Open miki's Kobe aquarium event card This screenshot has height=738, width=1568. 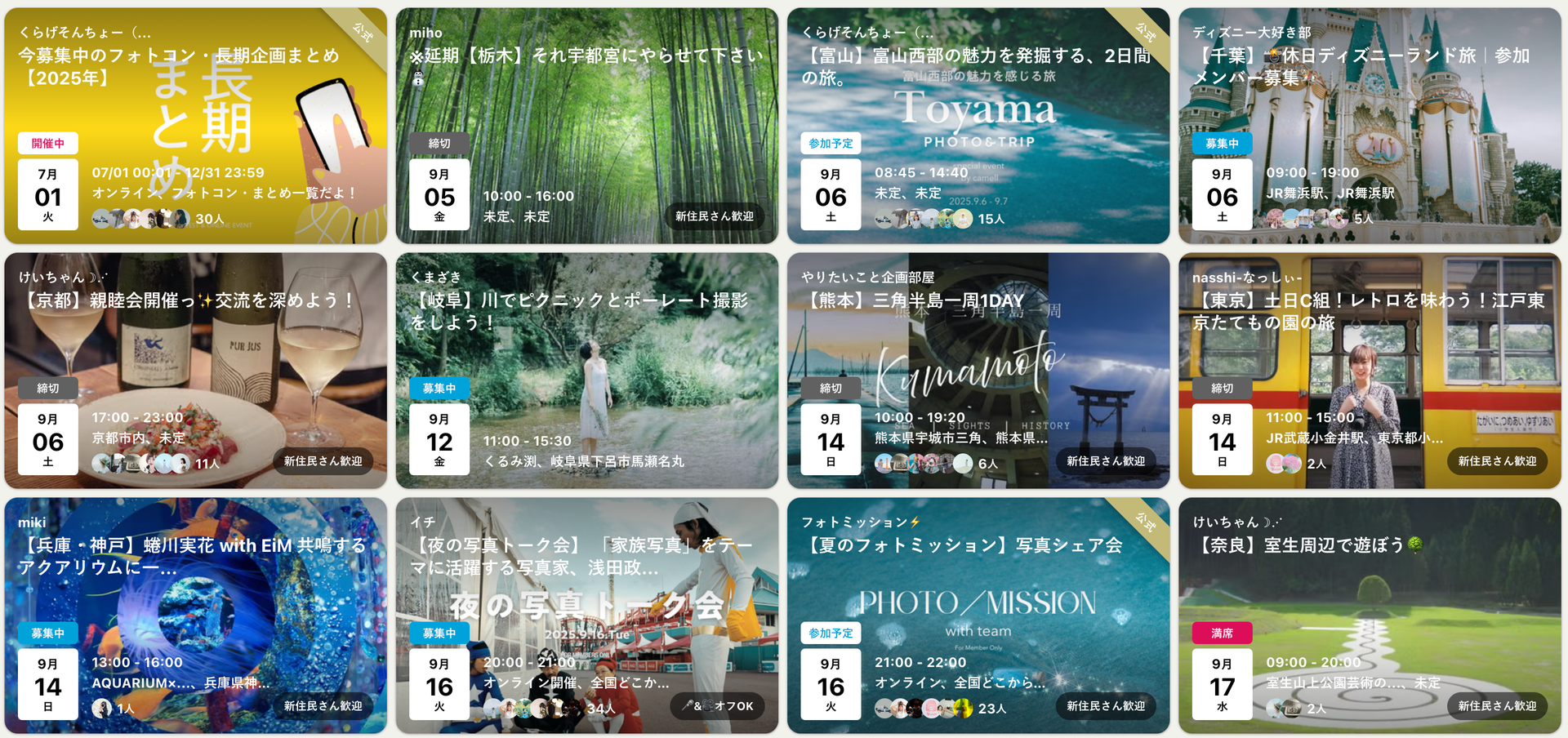coord(196,616)
